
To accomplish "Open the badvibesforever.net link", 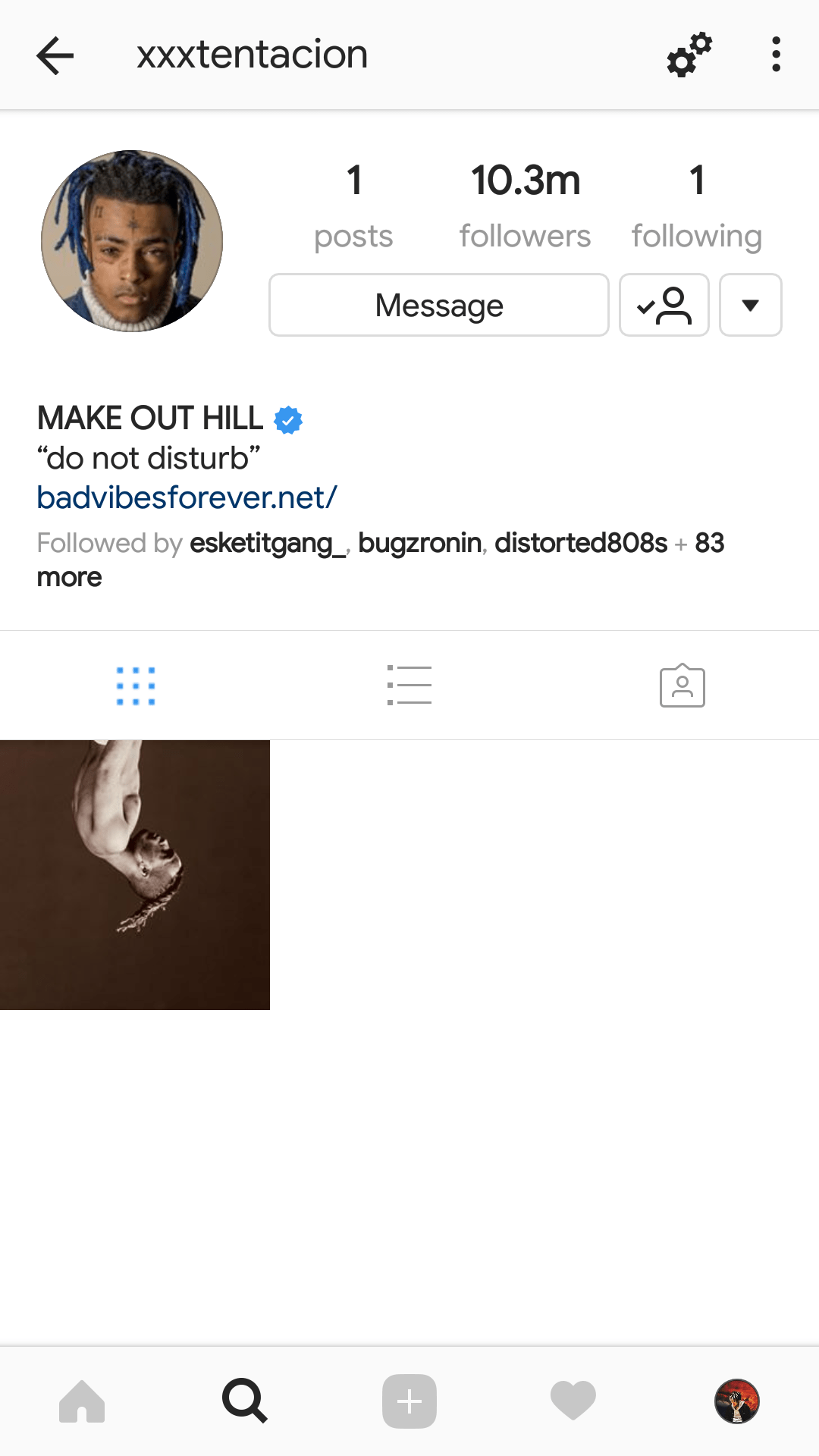I will pos(187,497).
